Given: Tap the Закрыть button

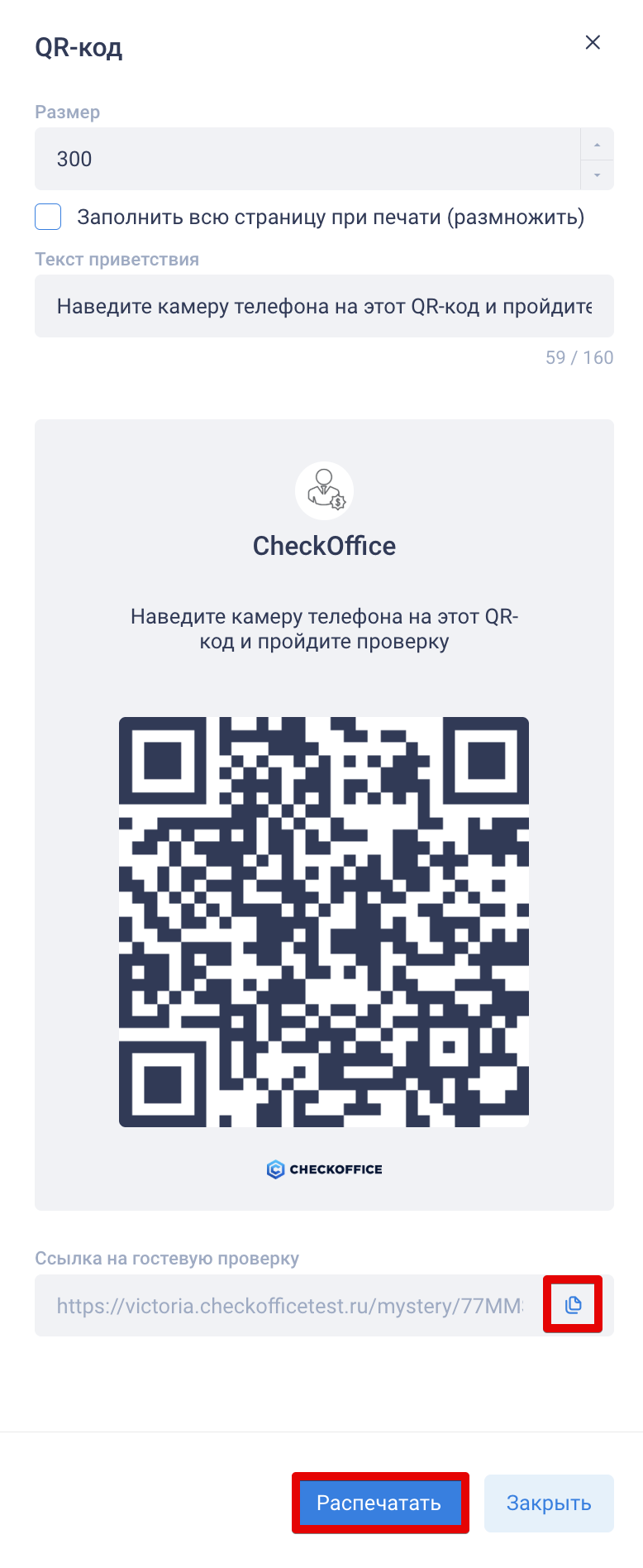Looking at the screenshot, I should 549,1503.
